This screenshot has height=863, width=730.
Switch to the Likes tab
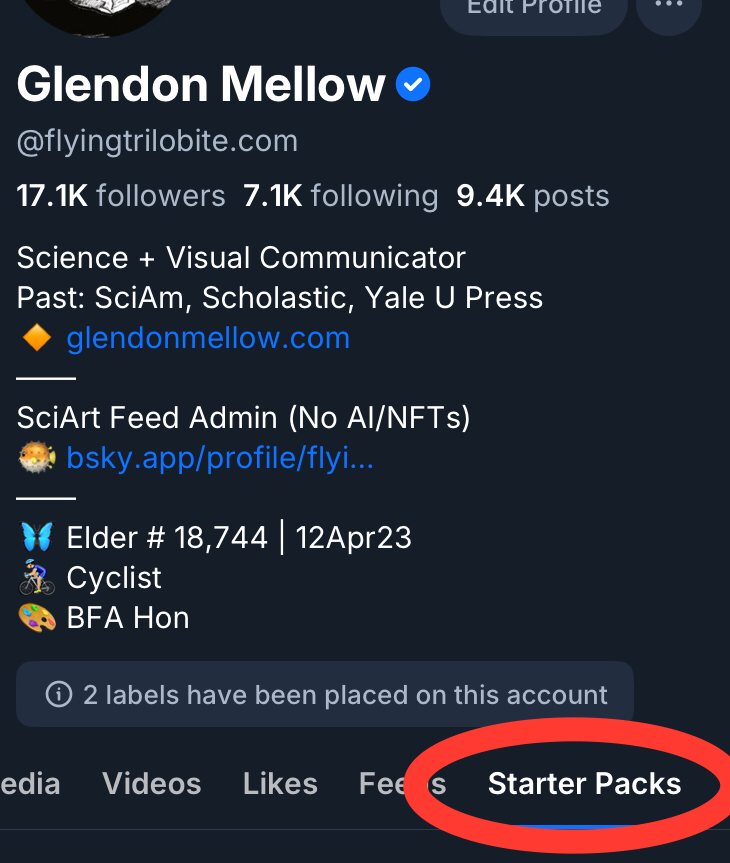coord(280,784)
